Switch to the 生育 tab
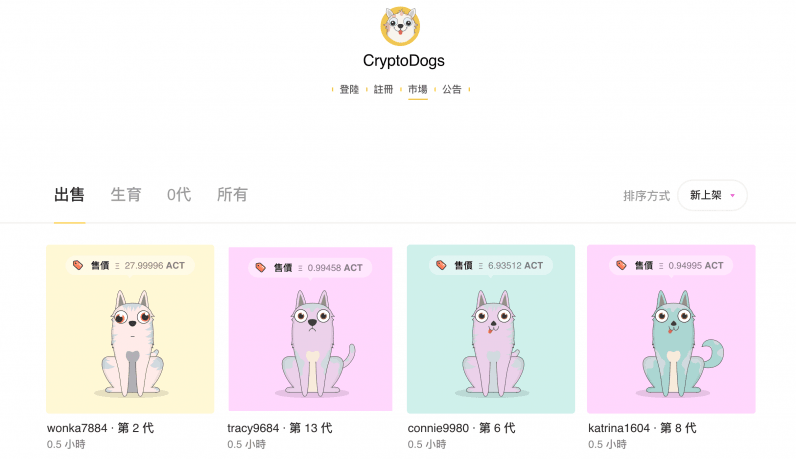 tap(126, 195)
